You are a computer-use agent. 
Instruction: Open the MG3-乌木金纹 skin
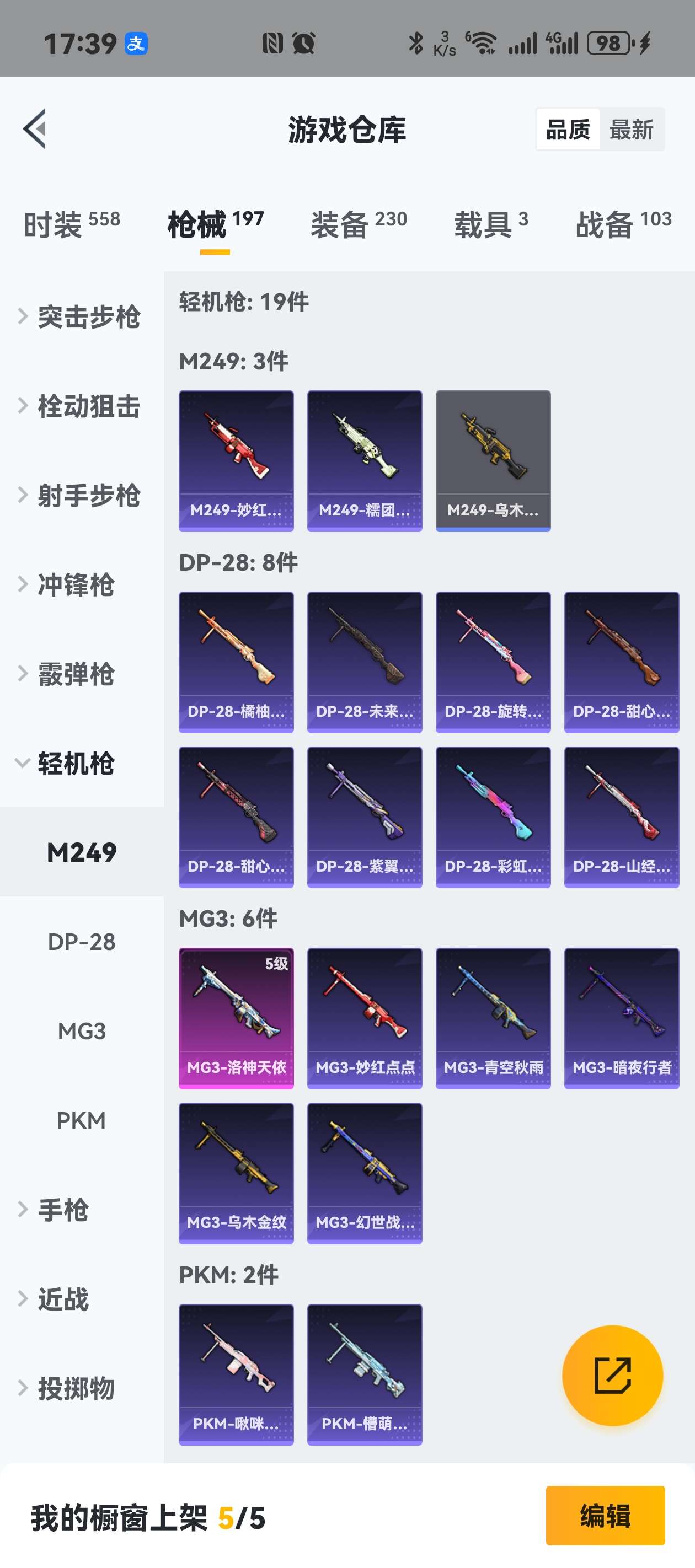(236, 1173)
